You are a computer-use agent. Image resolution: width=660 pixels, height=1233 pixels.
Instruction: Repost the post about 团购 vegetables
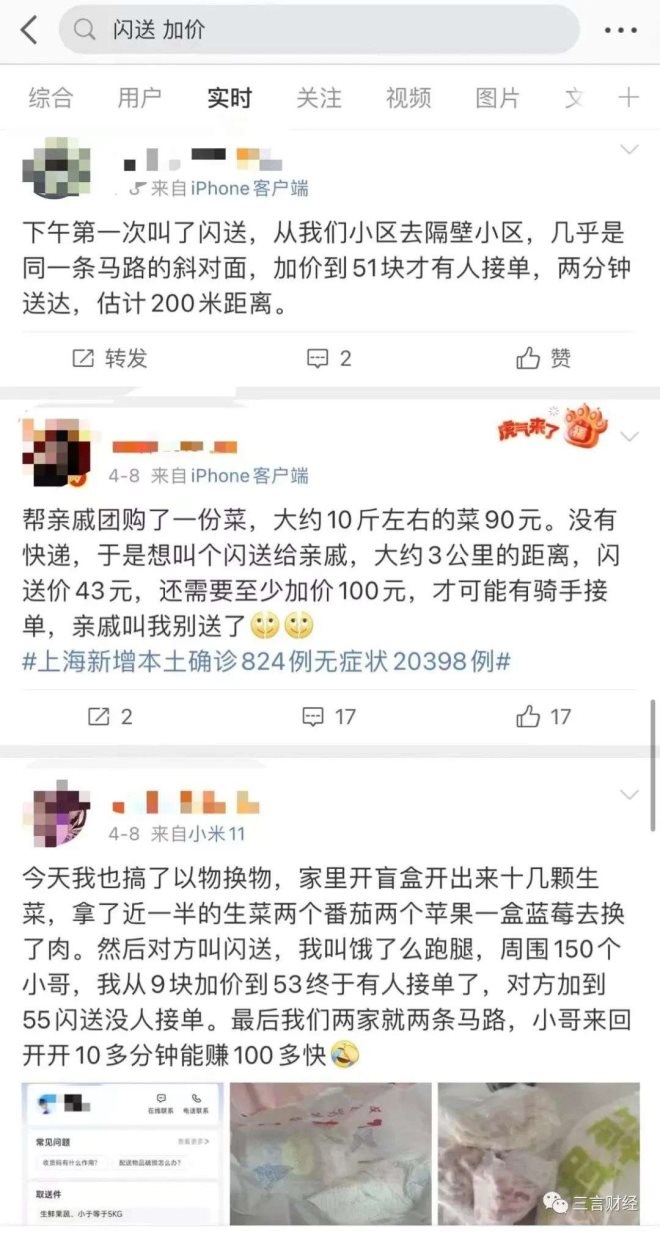pyautogui.click(x=110, y=716)
